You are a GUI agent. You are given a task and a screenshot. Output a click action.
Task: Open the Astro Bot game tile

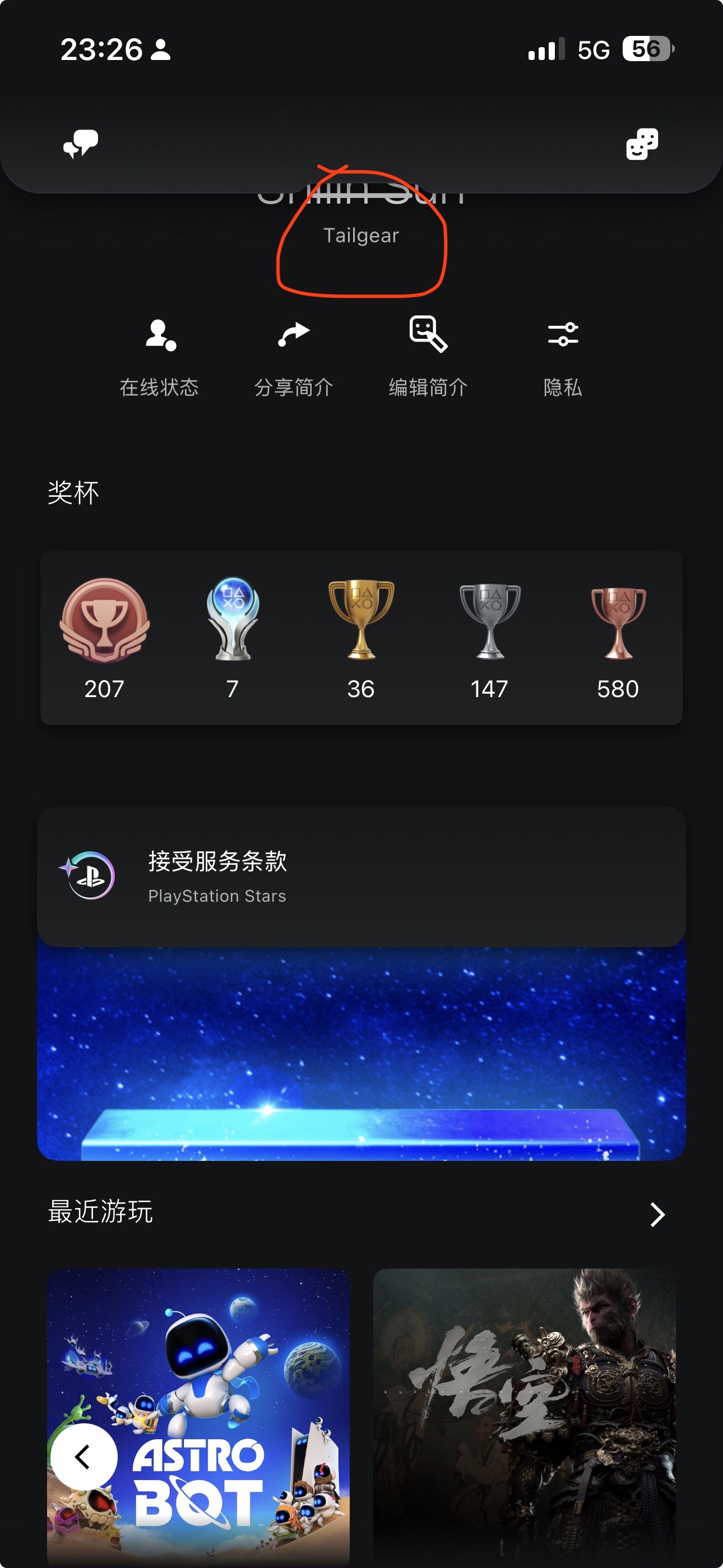[x=198, y=1418]
